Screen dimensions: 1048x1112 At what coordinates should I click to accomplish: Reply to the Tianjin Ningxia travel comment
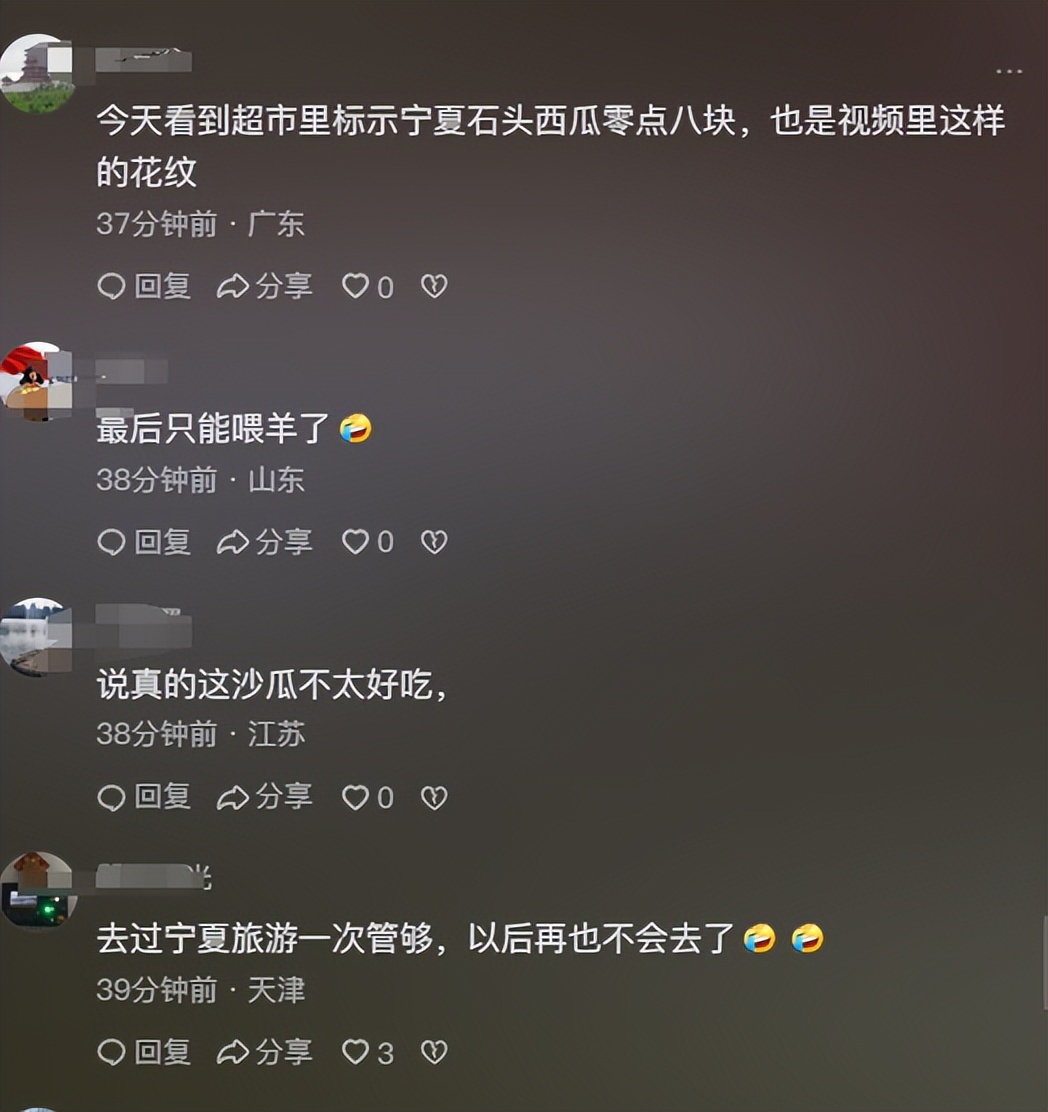point(144,1052)
